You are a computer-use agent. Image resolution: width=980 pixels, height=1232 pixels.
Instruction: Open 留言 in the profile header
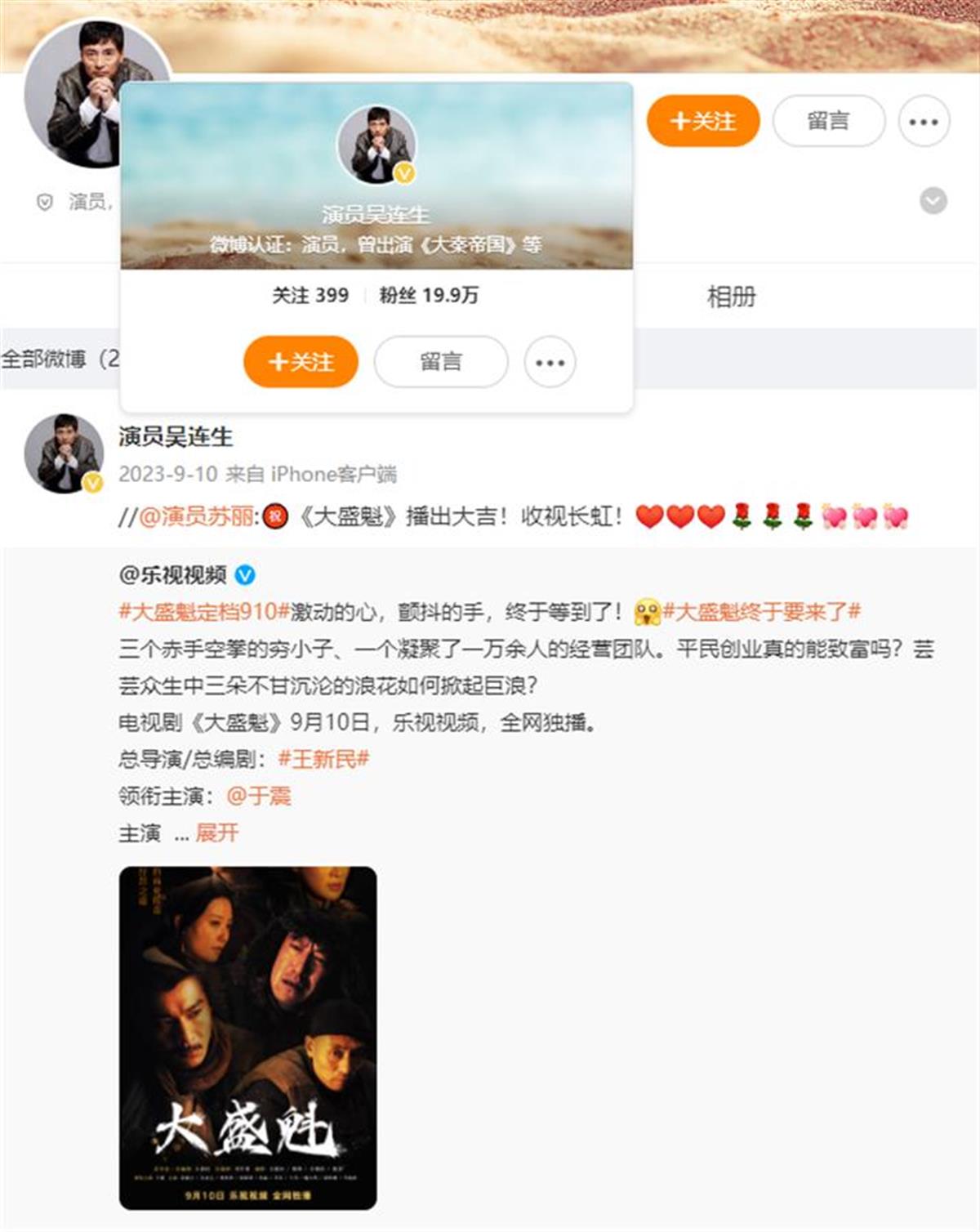tap(828, 121)
